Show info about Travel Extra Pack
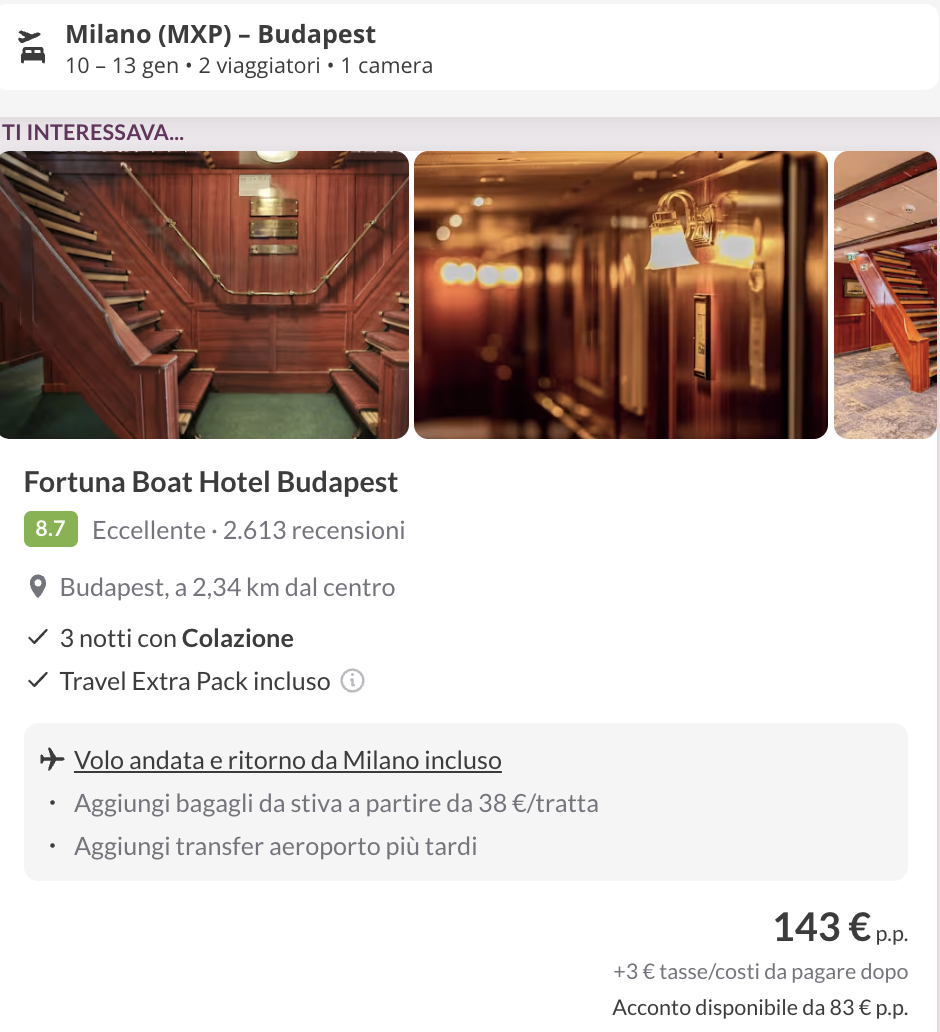This screenshot has height=1032, width=940. point(352,682)
